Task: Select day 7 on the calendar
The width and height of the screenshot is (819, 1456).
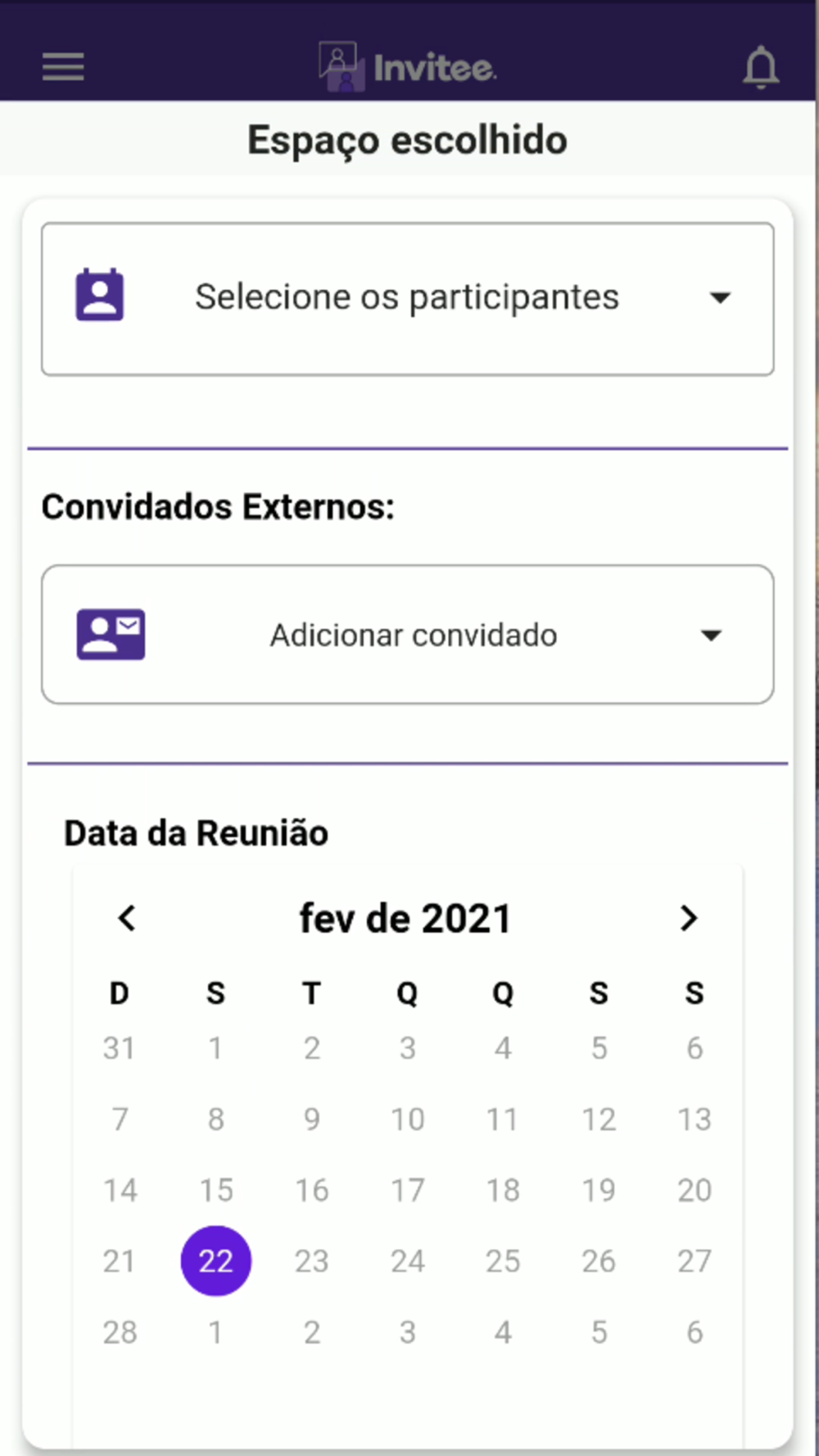Action: [x=120, y=1119]
